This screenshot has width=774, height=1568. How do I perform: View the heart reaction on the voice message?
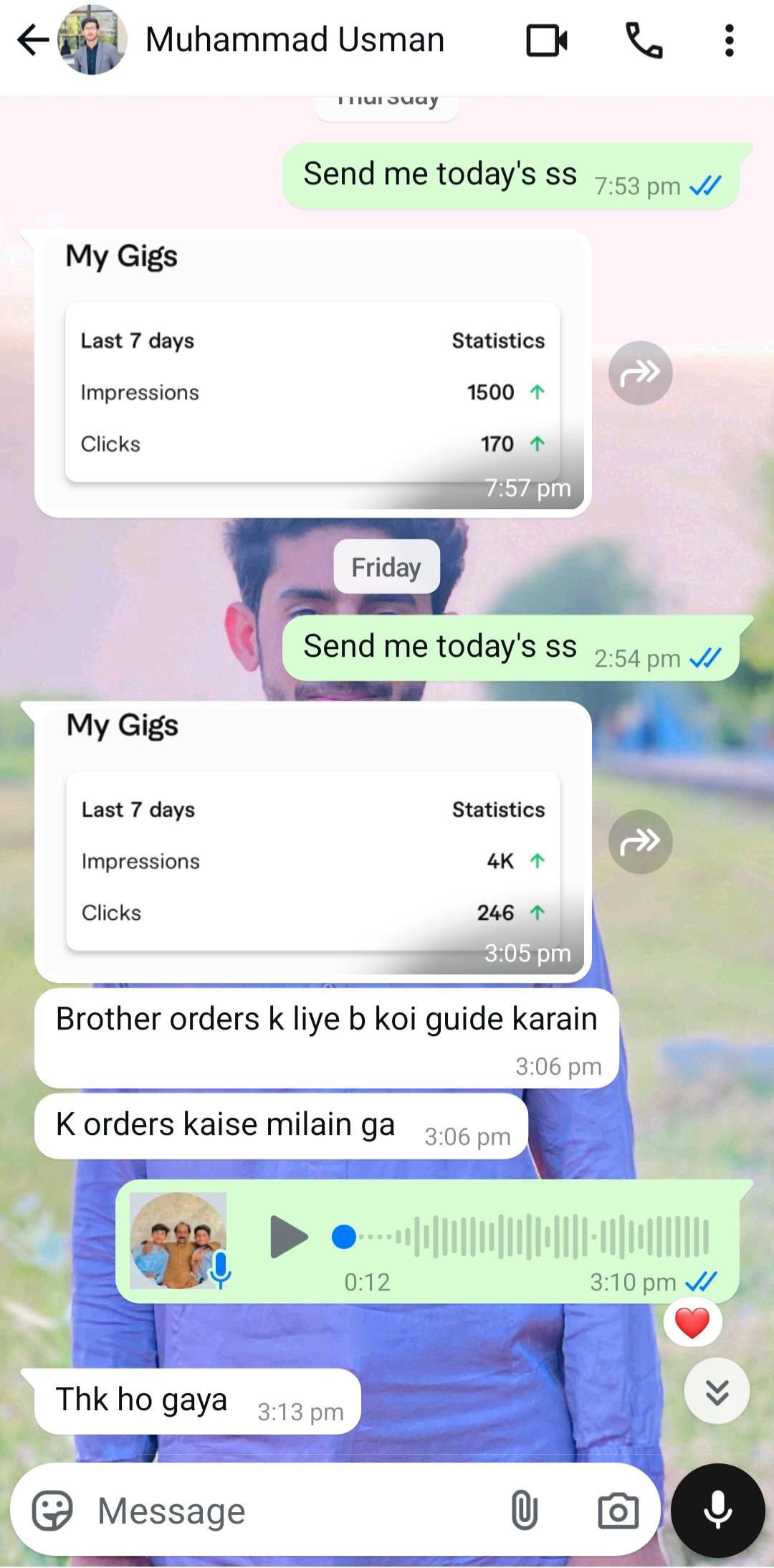tap(692, 1324)
